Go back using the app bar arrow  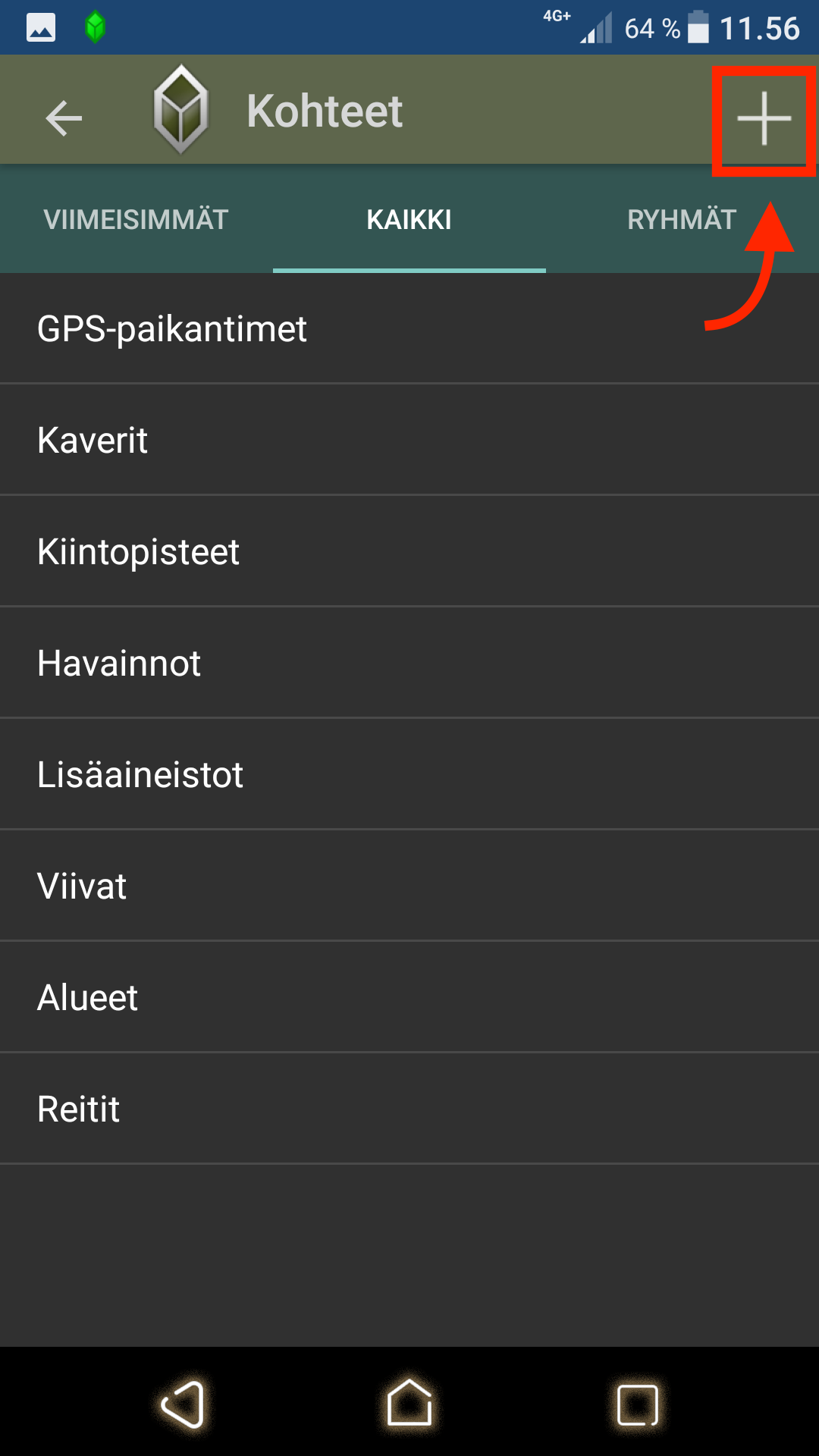point(64,119)
